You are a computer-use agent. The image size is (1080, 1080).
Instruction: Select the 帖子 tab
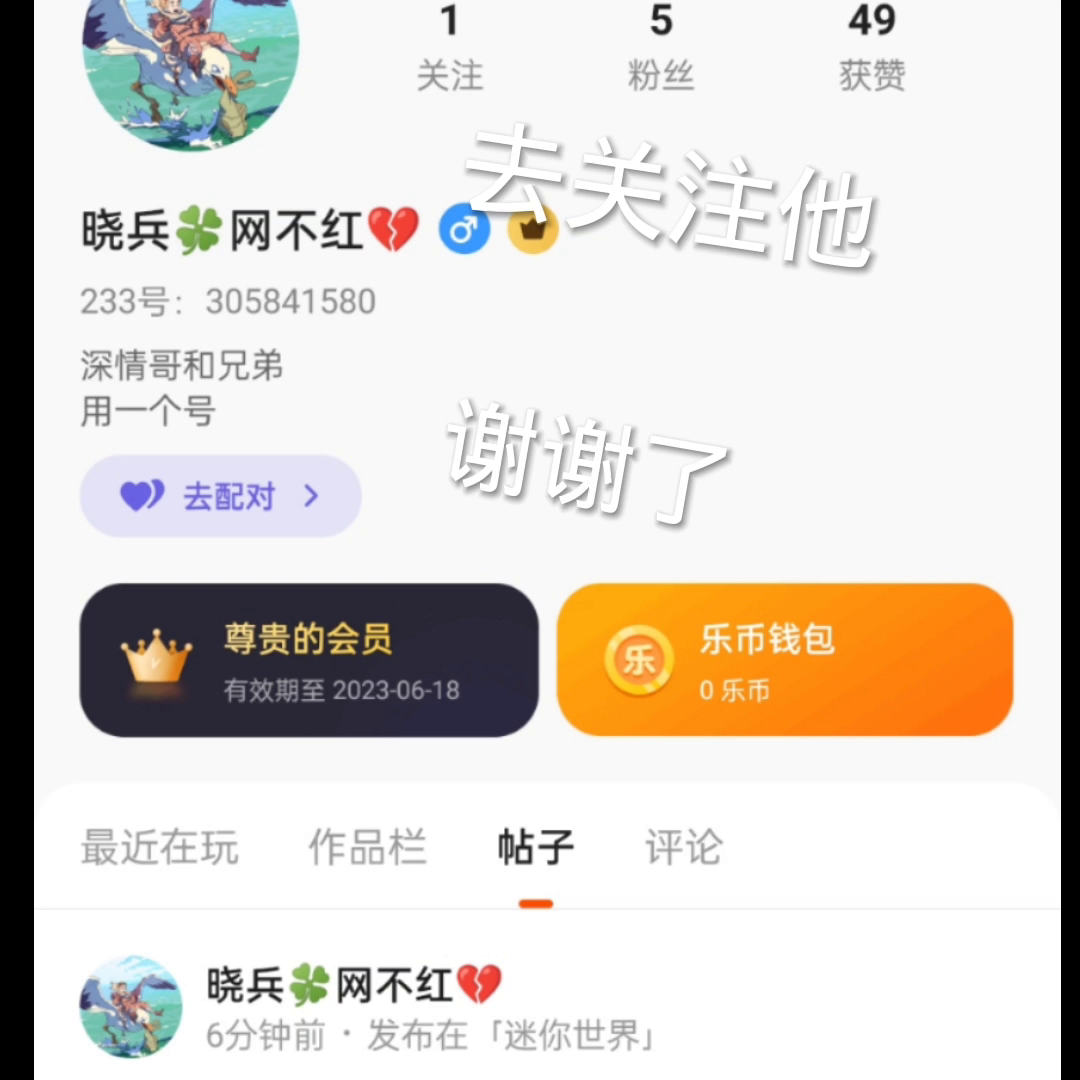pyautogui.click(x=536, y=847)
